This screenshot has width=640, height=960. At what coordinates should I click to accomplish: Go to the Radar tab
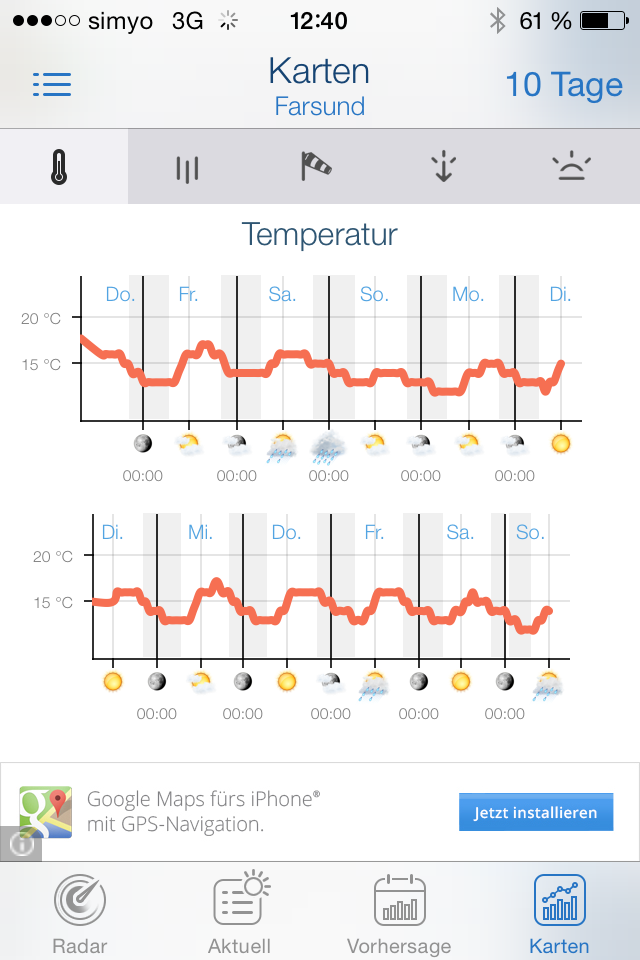point(79,912)
